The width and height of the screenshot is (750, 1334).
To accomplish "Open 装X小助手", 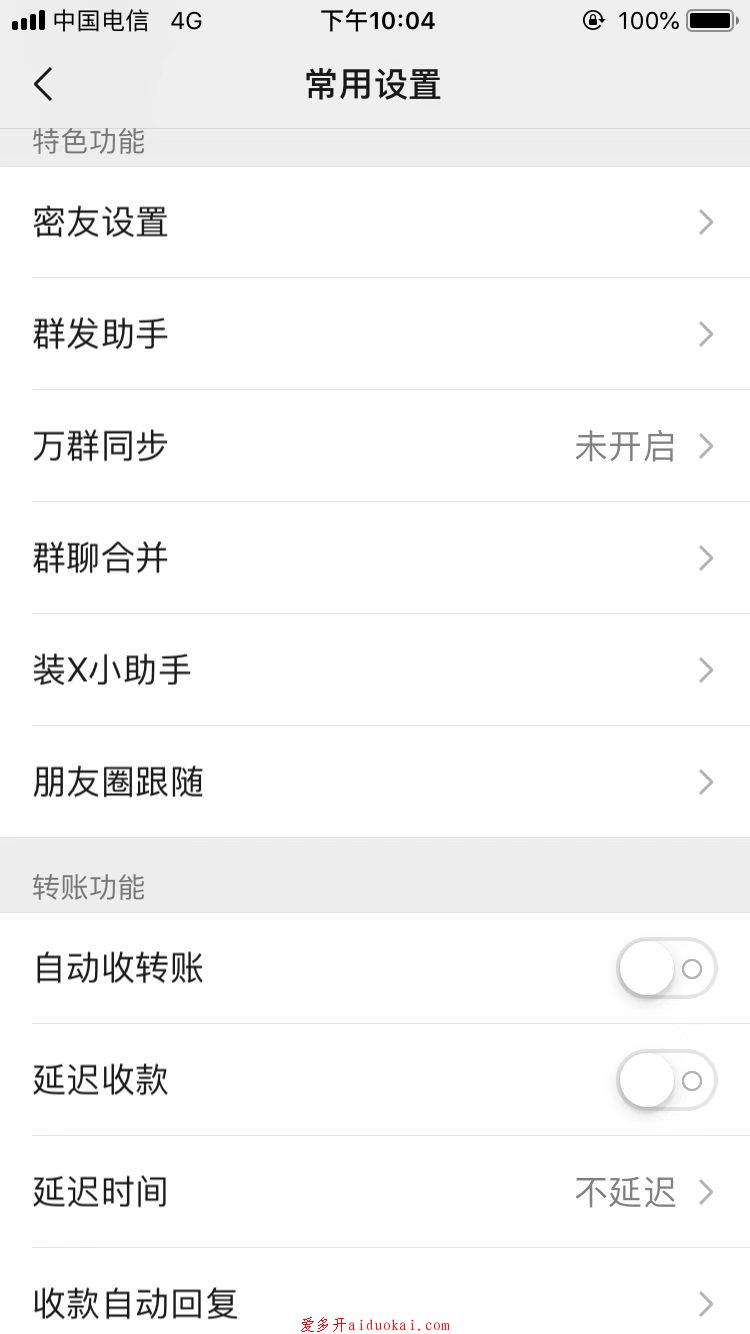I will point(375,670).
